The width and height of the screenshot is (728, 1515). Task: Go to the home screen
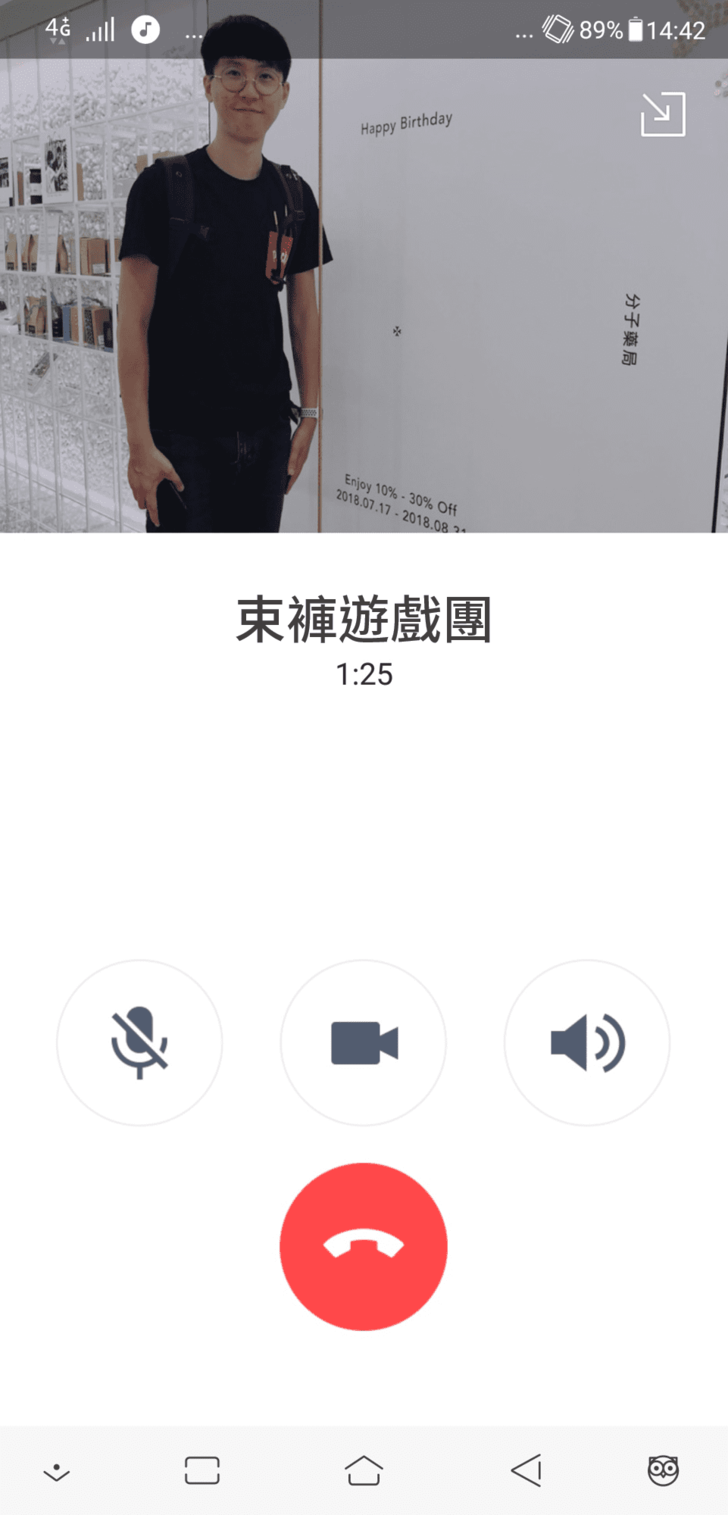pyautogui.click(x=364, y=1470)
